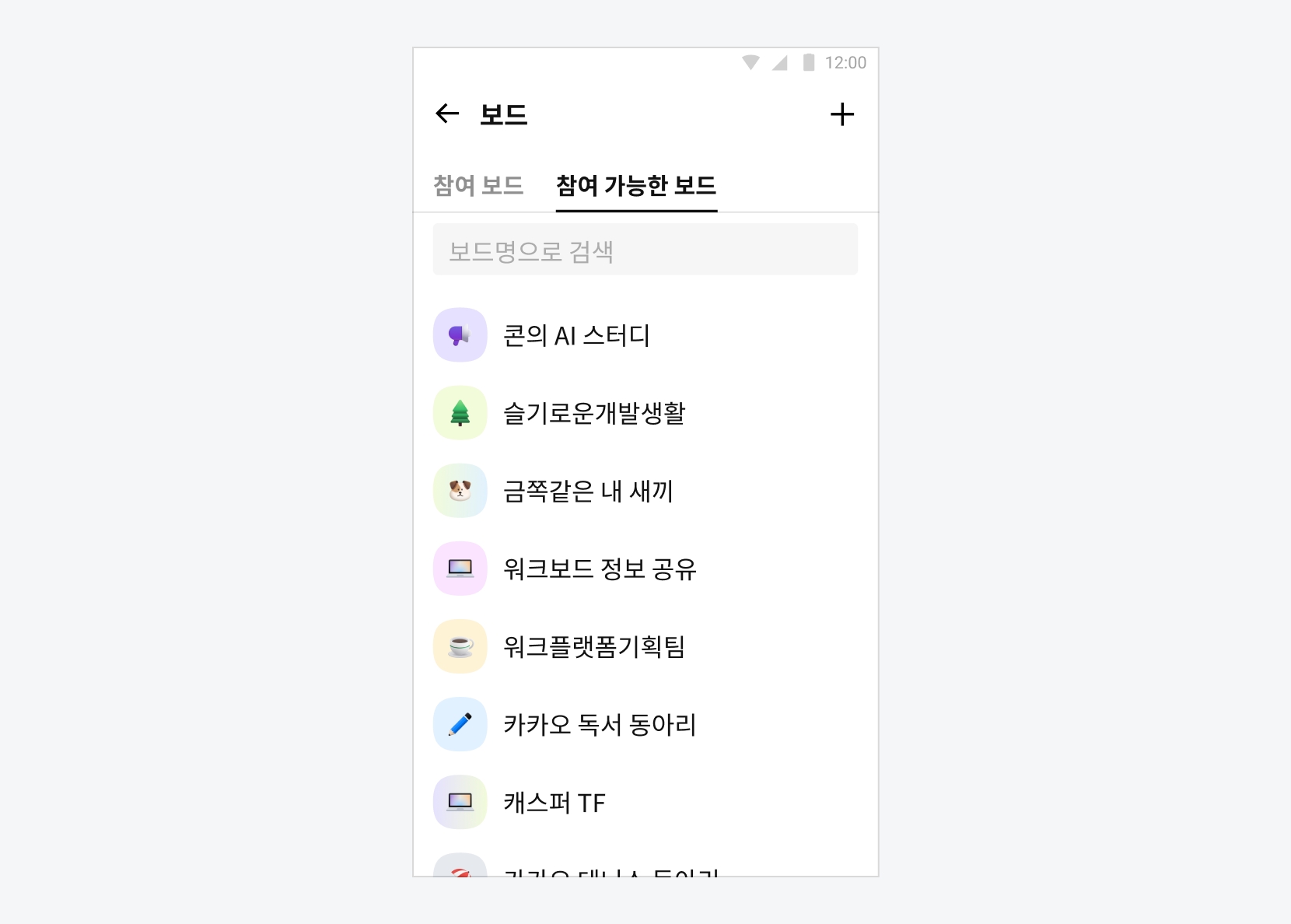This screenshot has height=924, width=1291.
Task: Open the 캐스퍼 TF board
Action: coord(554,802)
